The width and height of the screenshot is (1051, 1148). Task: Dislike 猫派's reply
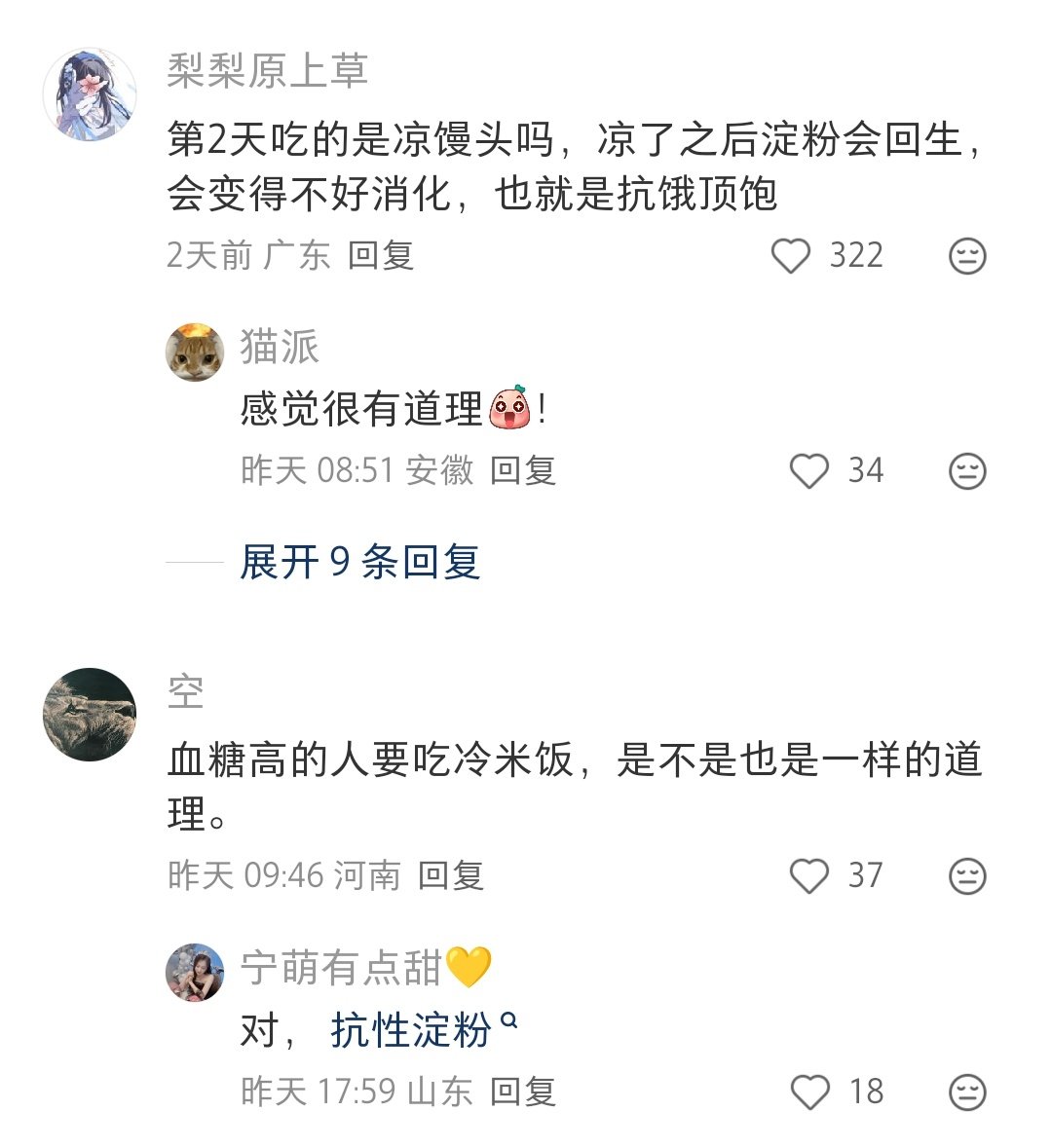967,471
